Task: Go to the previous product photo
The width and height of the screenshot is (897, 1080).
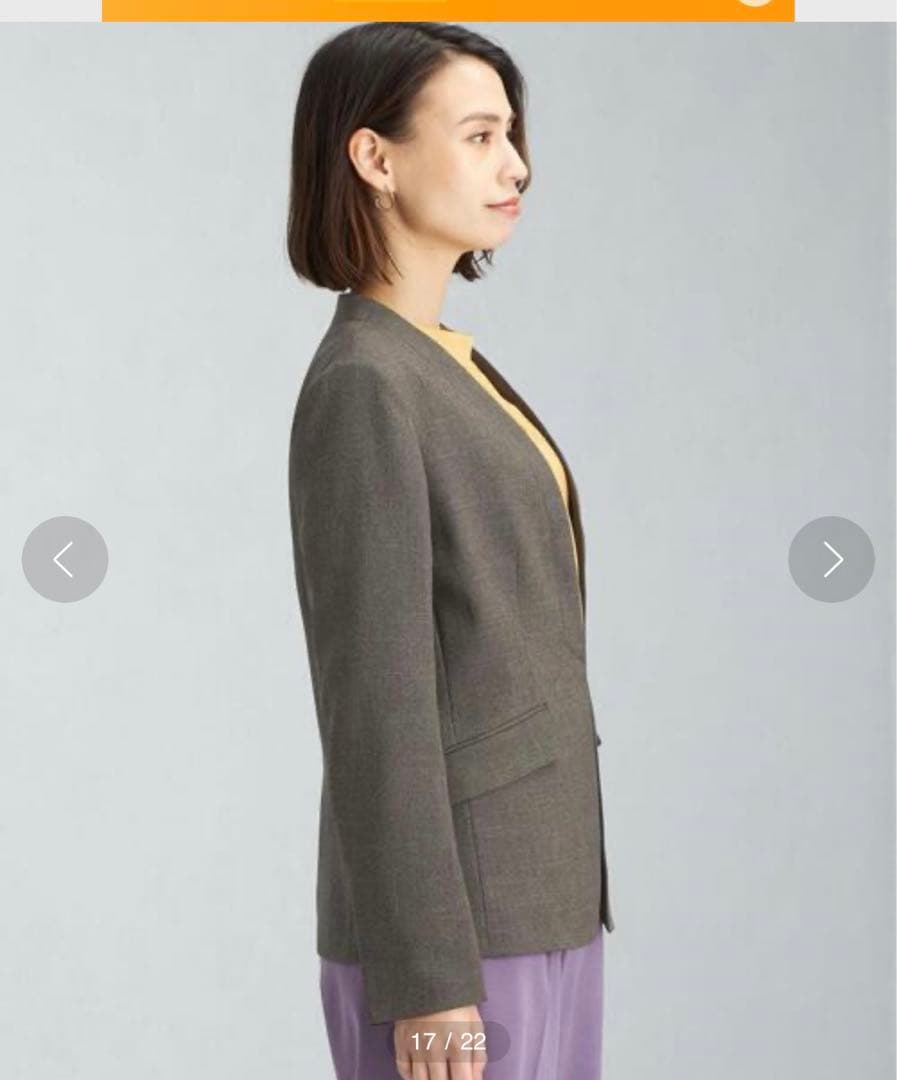Action: point(65,559)
